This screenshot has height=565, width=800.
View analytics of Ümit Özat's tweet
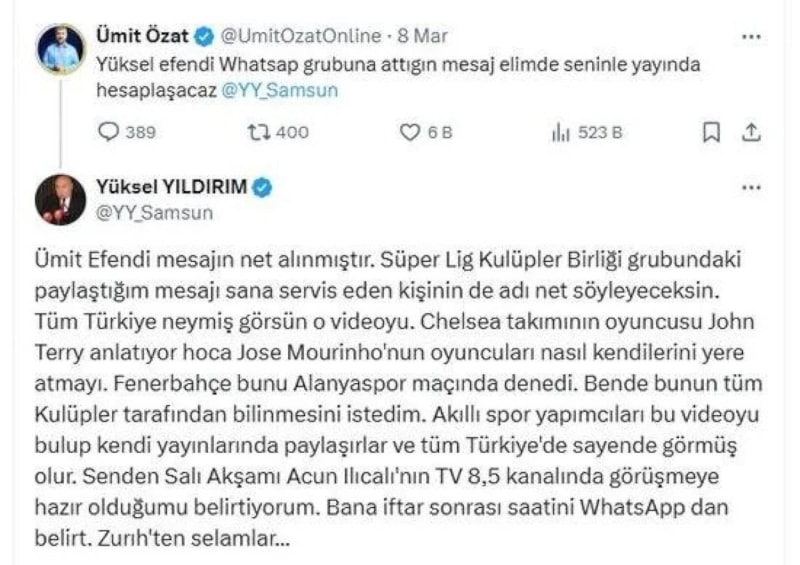click(x=560, y=132)
